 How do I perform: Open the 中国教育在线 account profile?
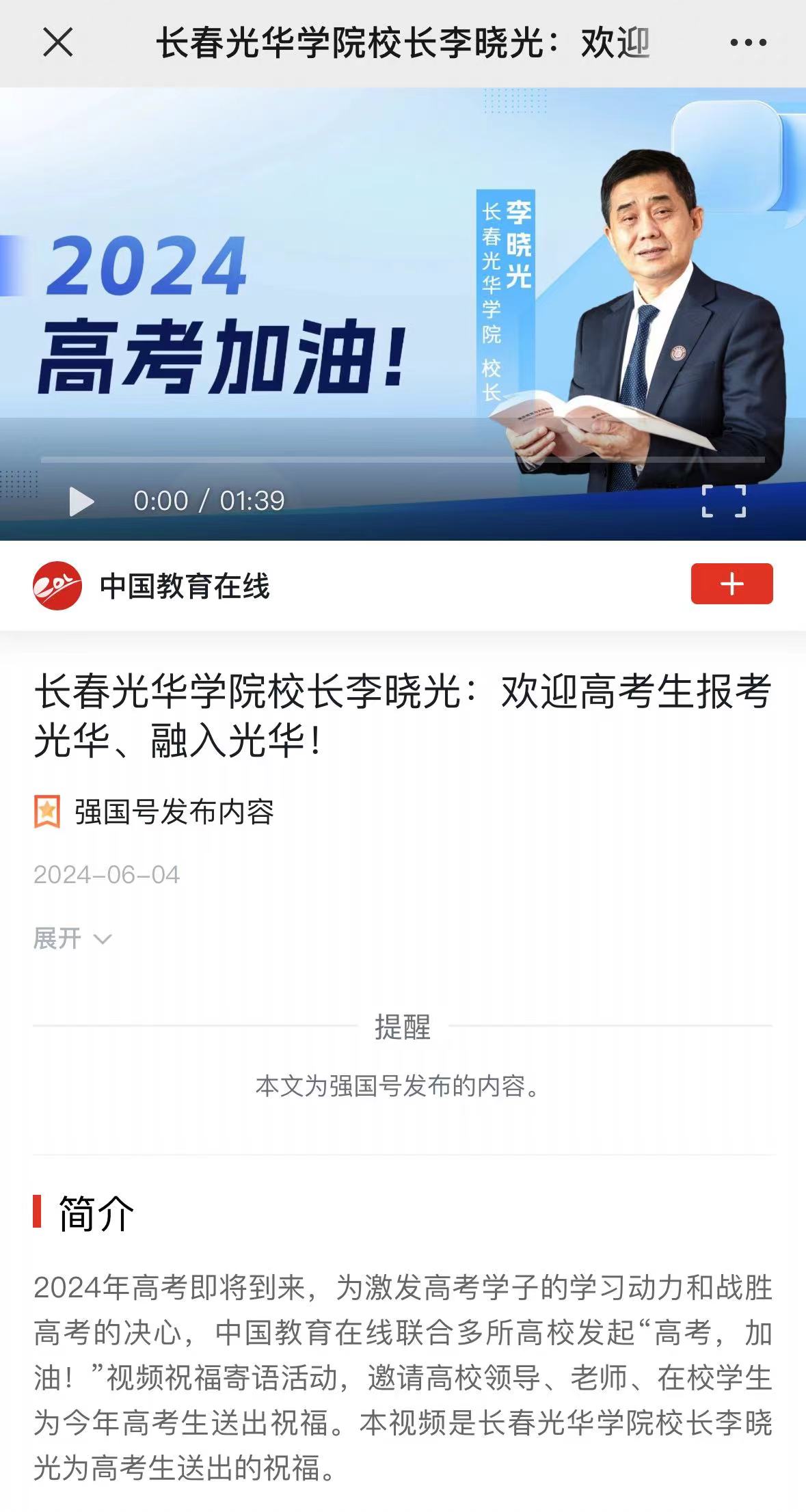[184, 586]
